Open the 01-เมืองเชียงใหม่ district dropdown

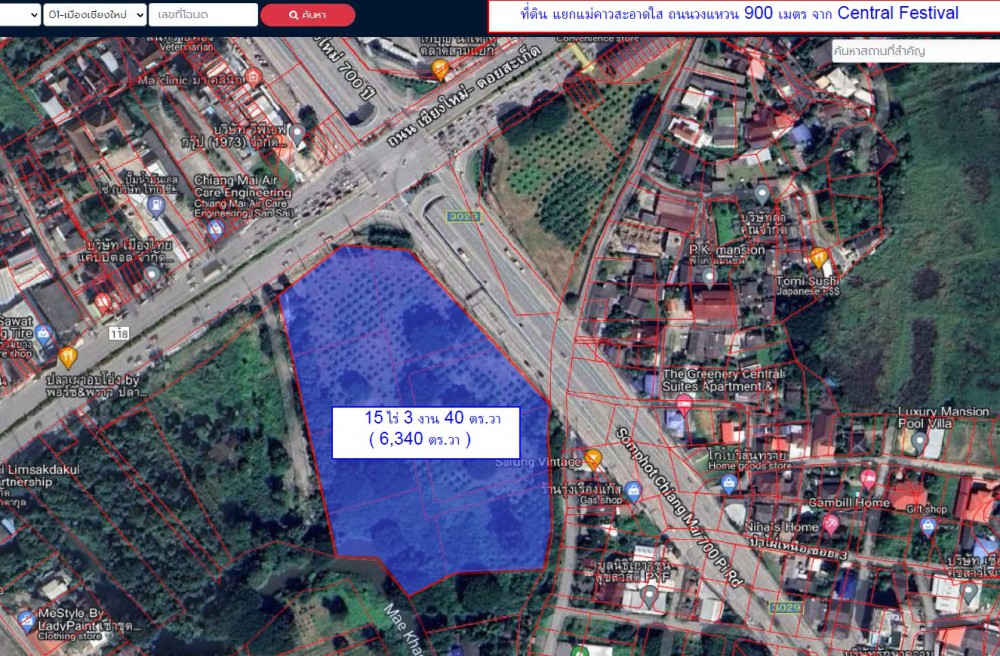95,15
